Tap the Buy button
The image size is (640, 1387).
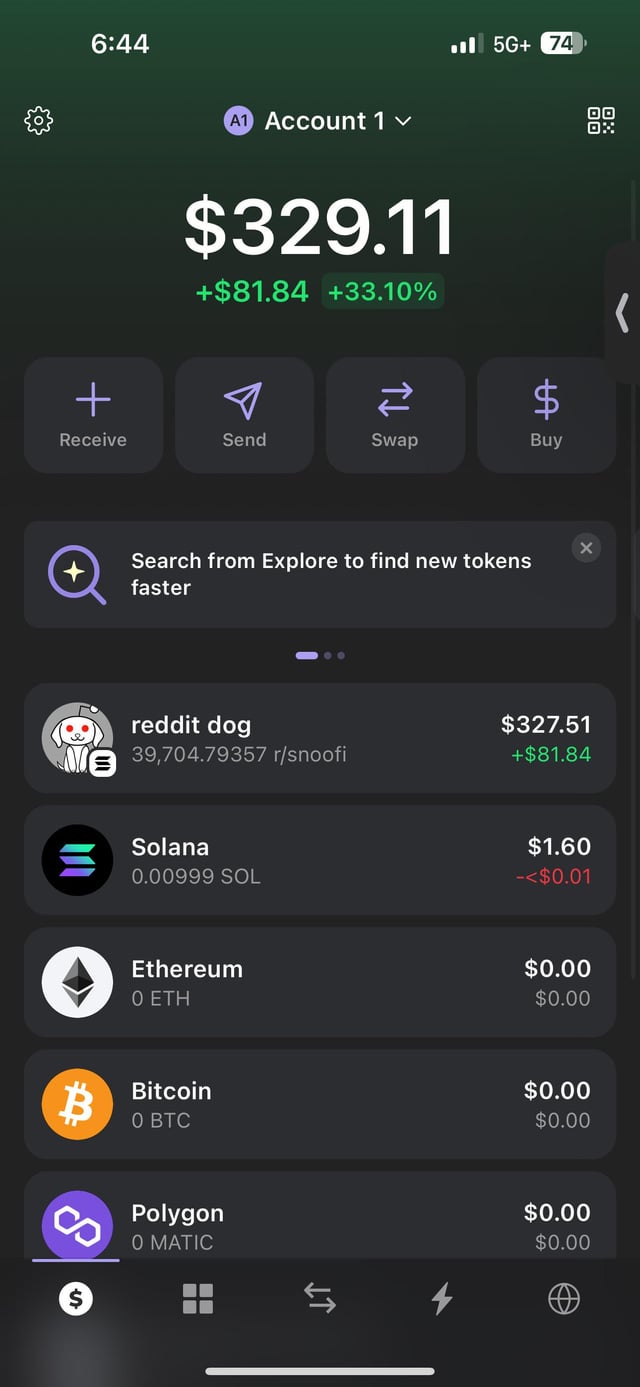pyautogui.click(x=546, y=415)
